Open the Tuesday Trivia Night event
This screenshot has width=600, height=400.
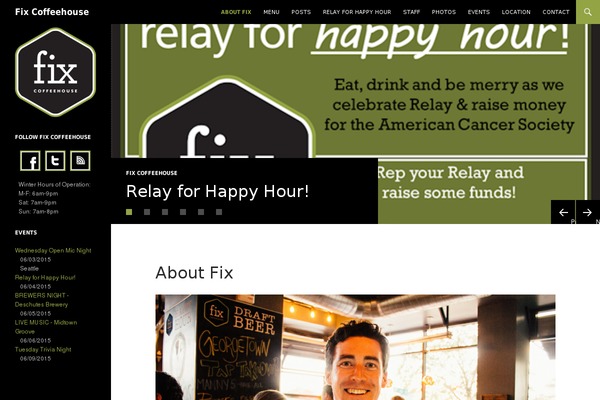point(43,349)
